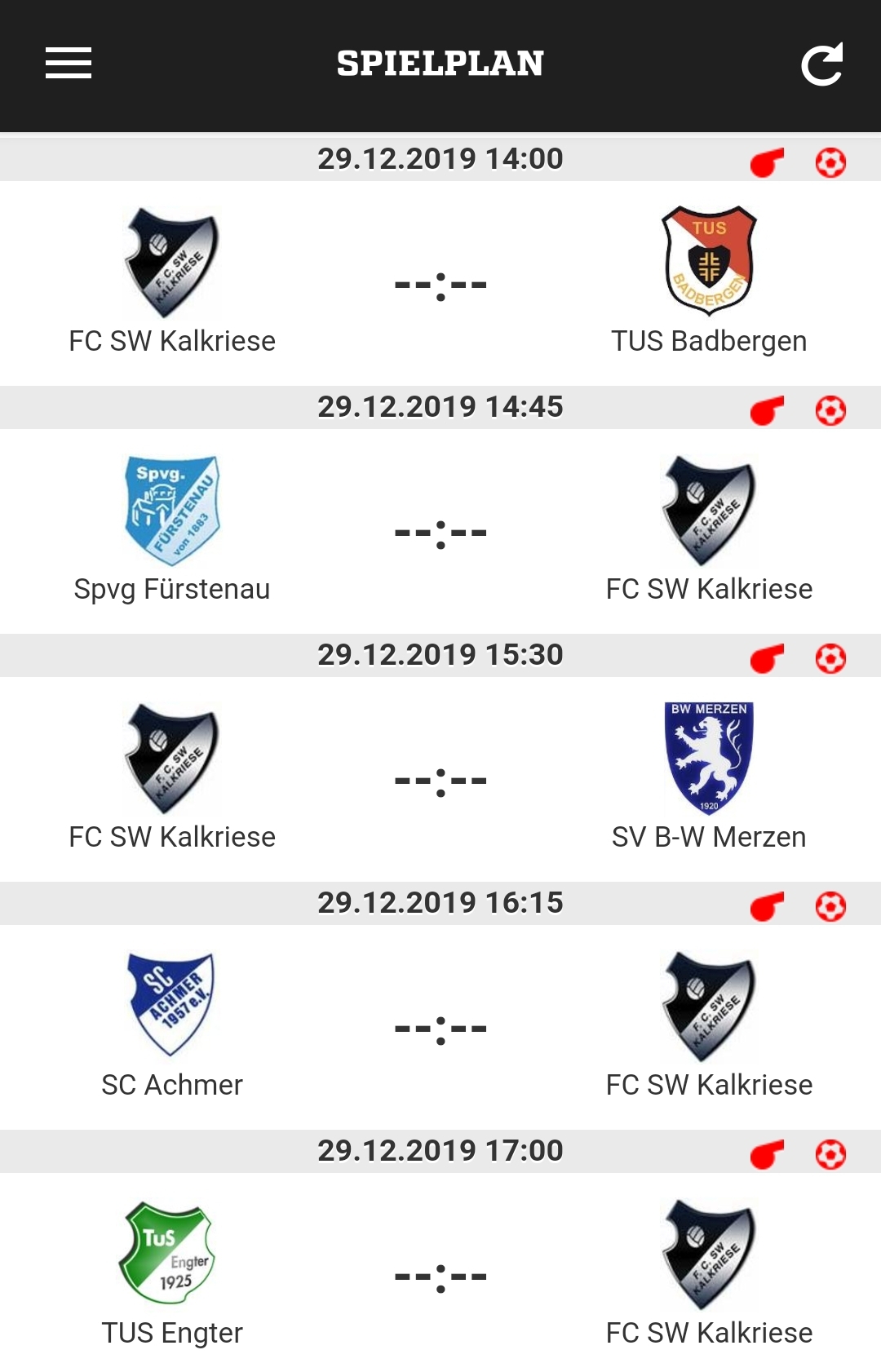Tap the soccer ball icon for 15:30 match

tap(830, 658)
